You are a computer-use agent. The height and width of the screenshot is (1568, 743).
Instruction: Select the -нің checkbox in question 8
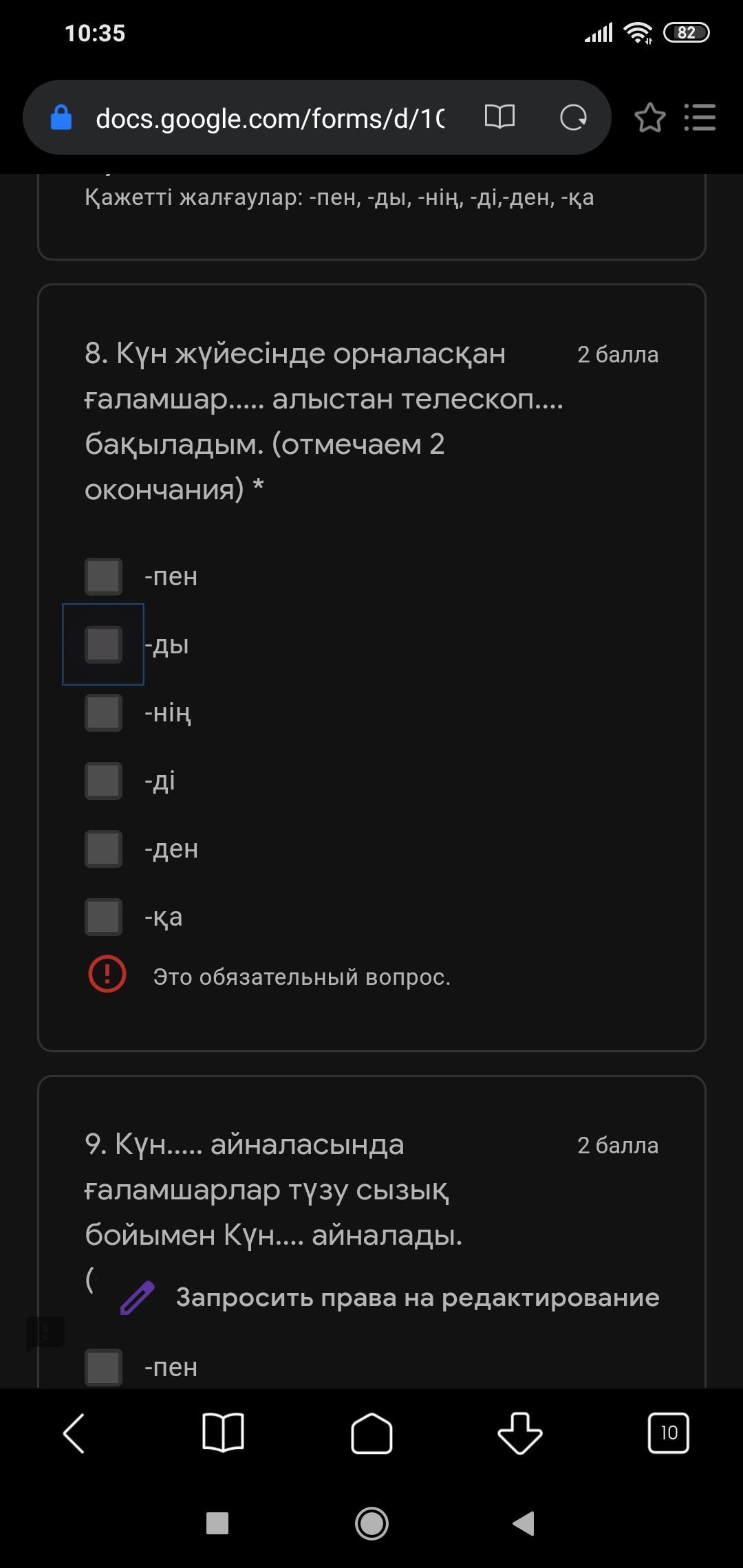click(103, 712)
